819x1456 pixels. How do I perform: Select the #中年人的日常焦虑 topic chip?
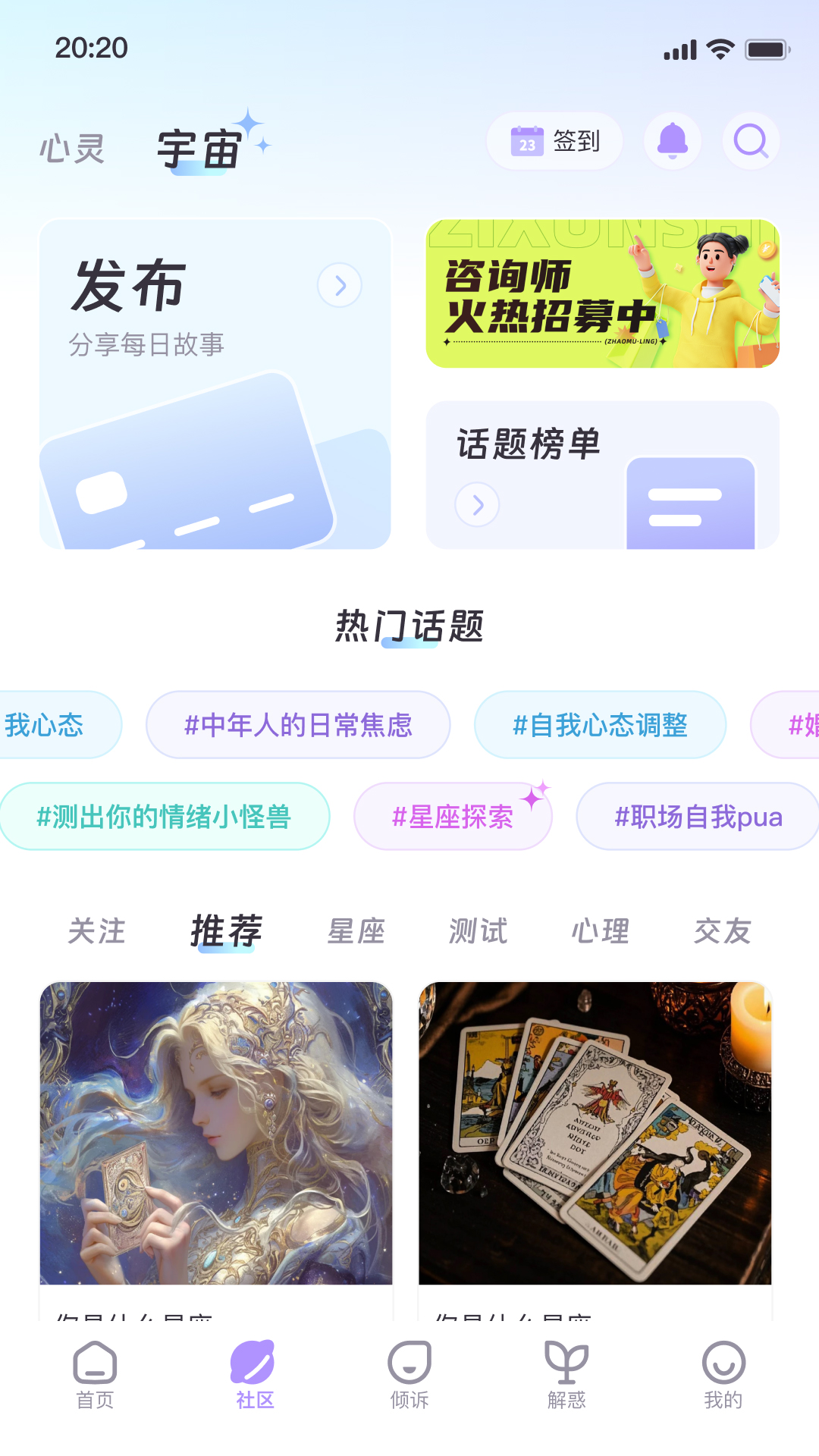coord(298,725)
